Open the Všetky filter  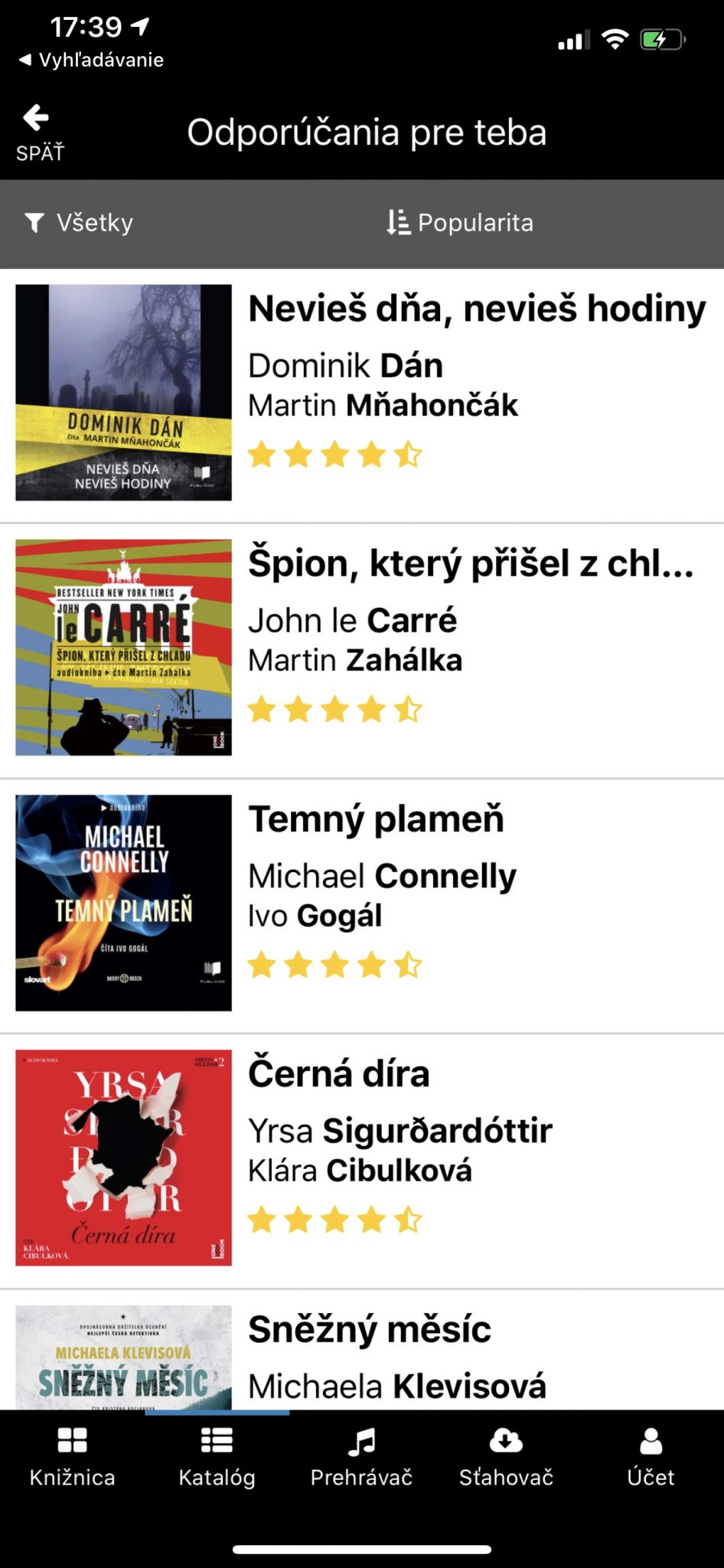click(x=79, y=223)
